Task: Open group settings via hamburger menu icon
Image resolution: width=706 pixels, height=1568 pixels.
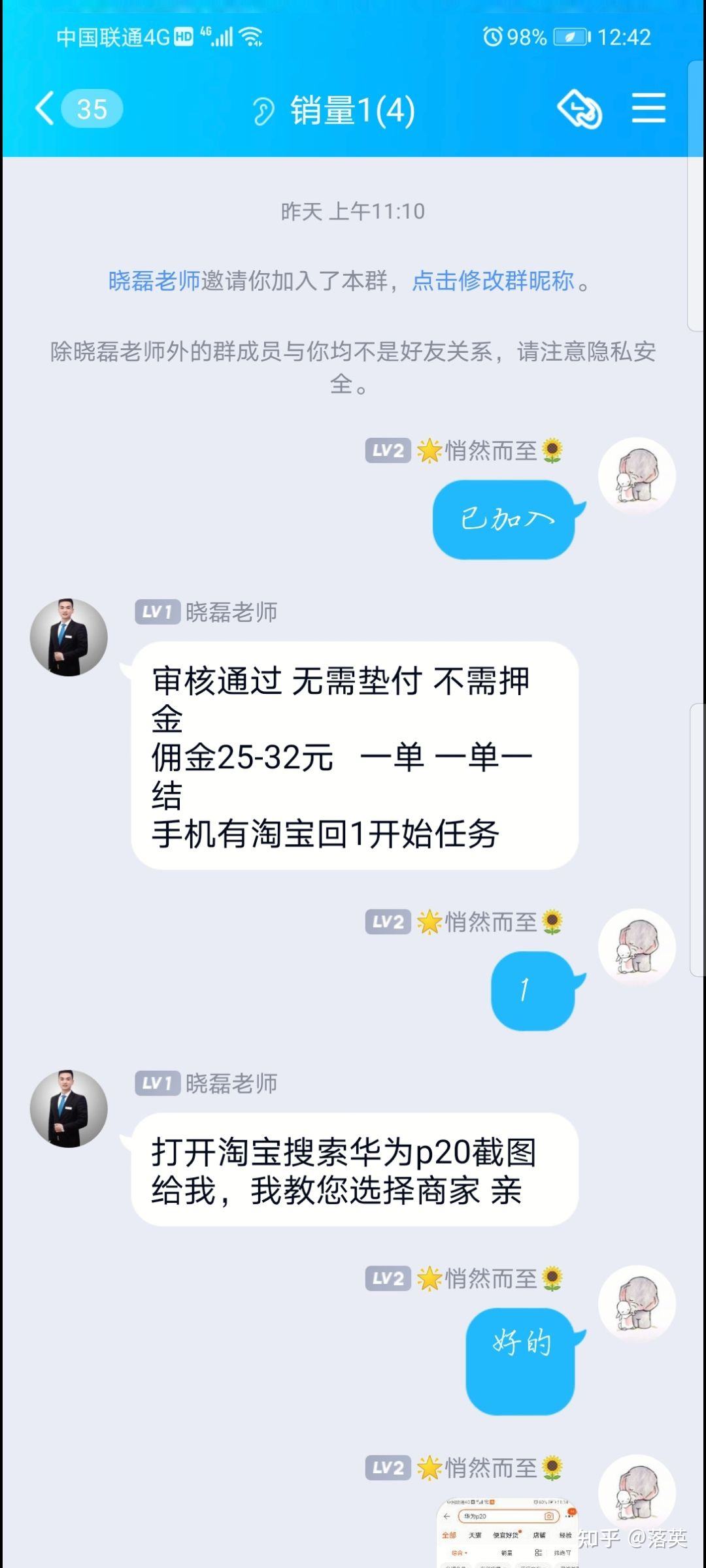Action: coord(648,109)
